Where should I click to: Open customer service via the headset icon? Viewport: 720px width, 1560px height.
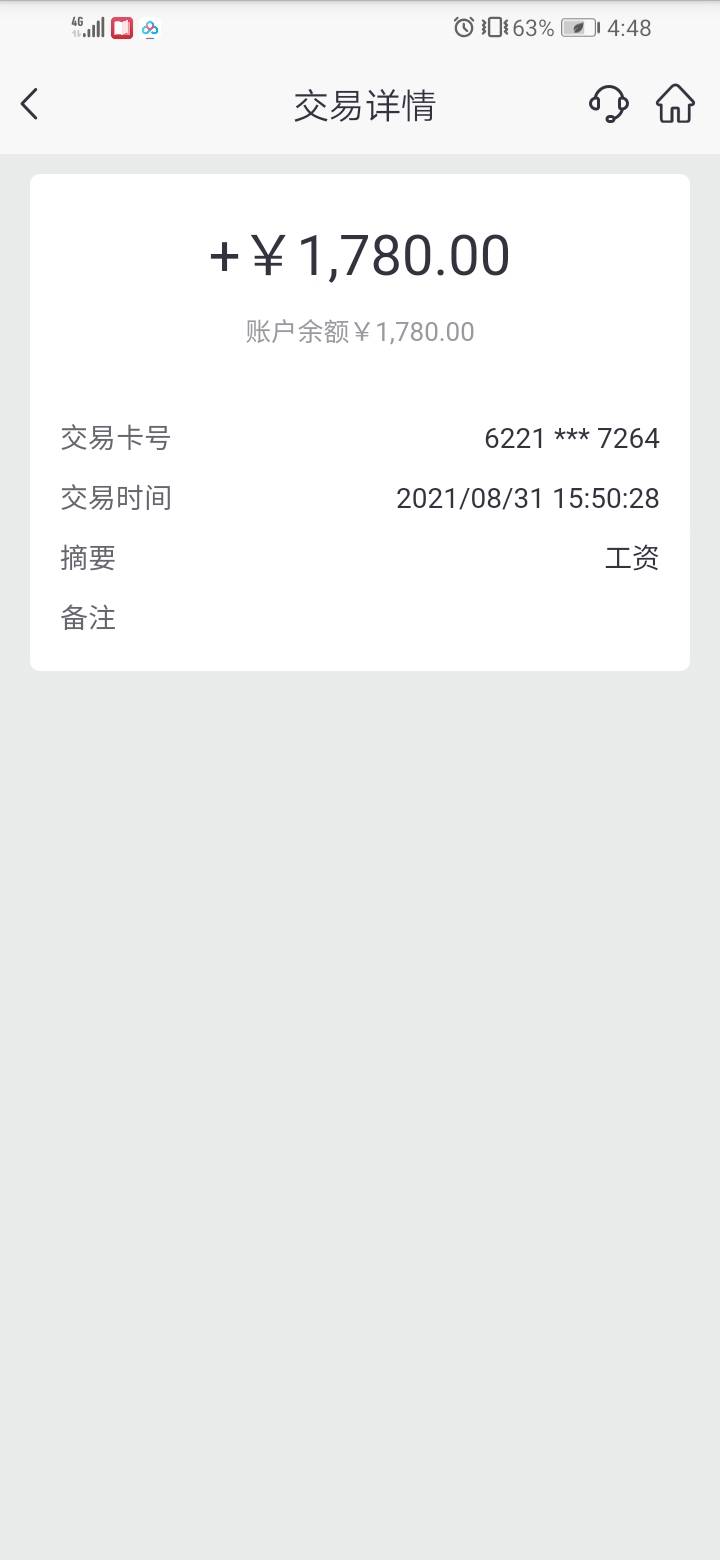(611, 104)
